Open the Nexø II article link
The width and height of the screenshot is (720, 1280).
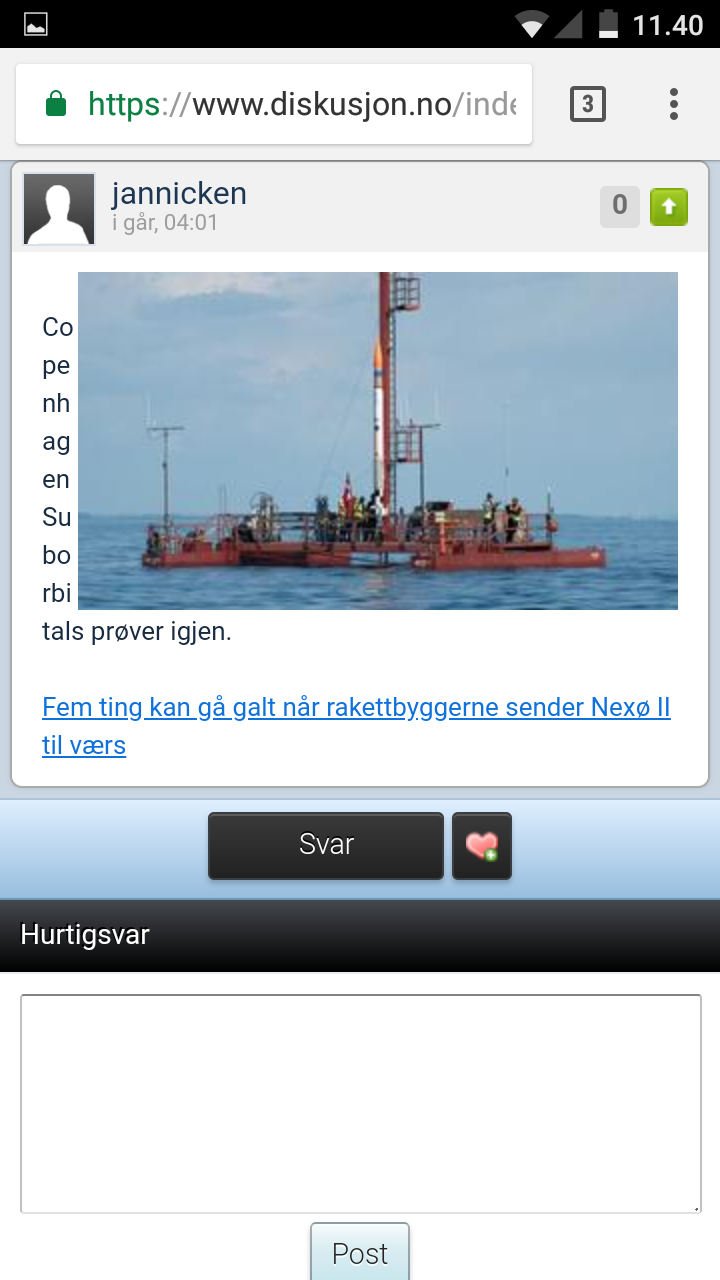(x=356, y=726)
